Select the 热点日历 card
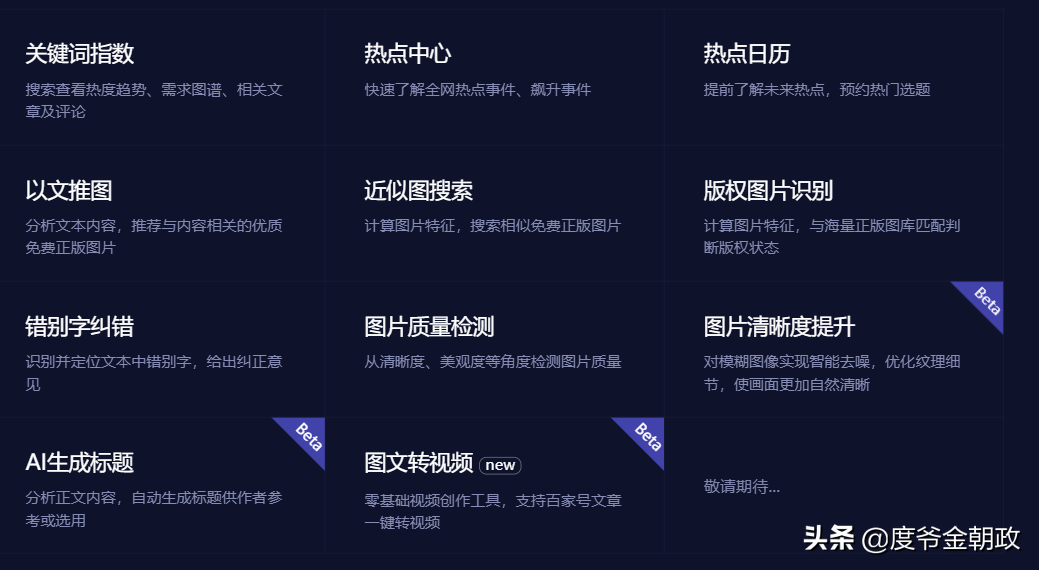The width and height of the screenshot is (1039, 570). 834,77
